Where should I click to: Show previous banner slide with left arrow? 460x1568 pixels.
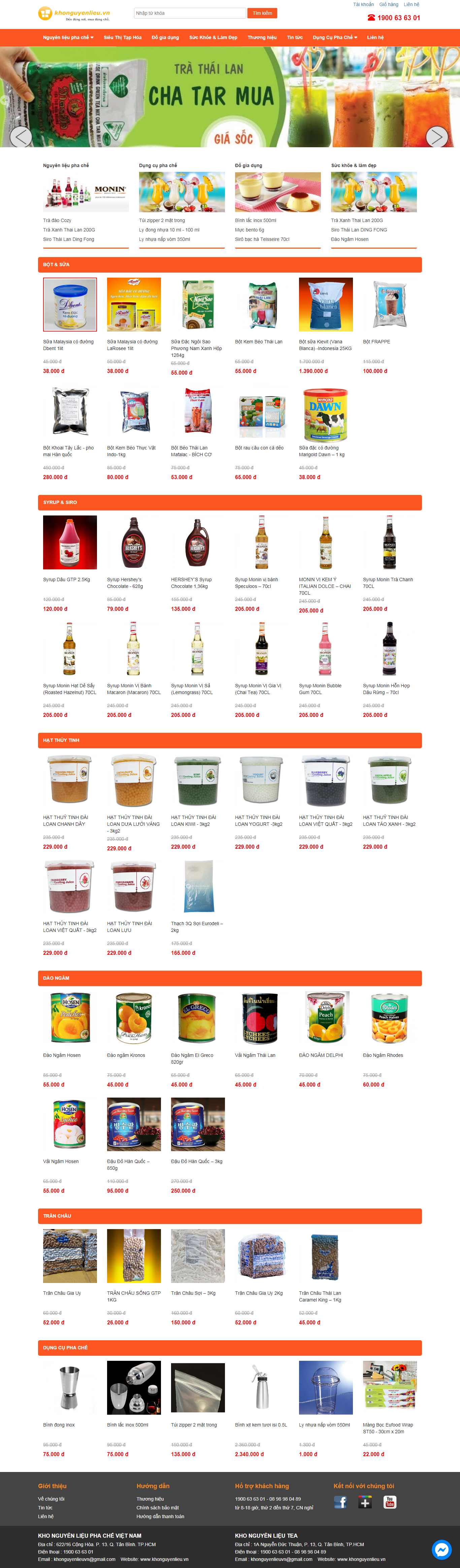pos(21,137)
